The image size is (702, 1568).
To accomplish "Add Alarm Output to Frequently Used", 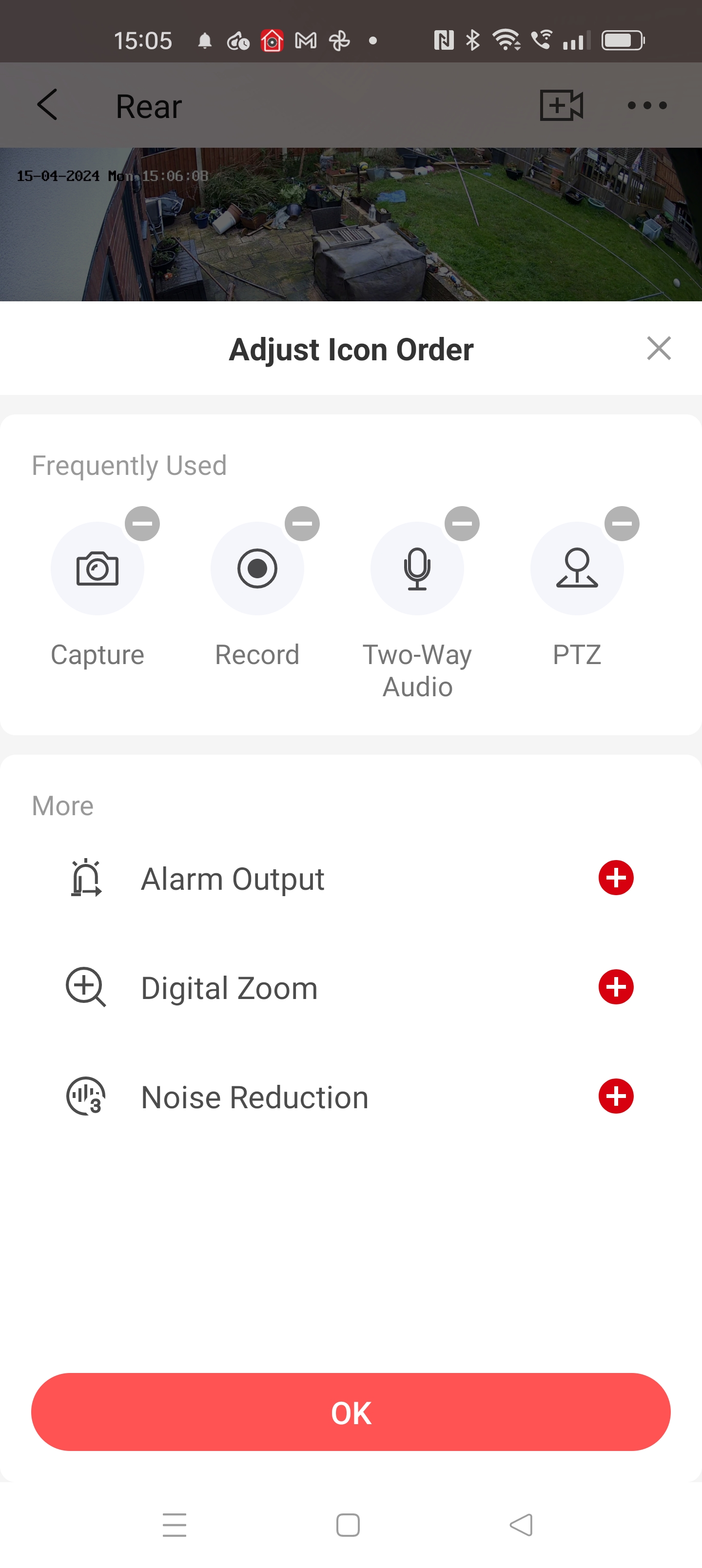I will point(616,878).
